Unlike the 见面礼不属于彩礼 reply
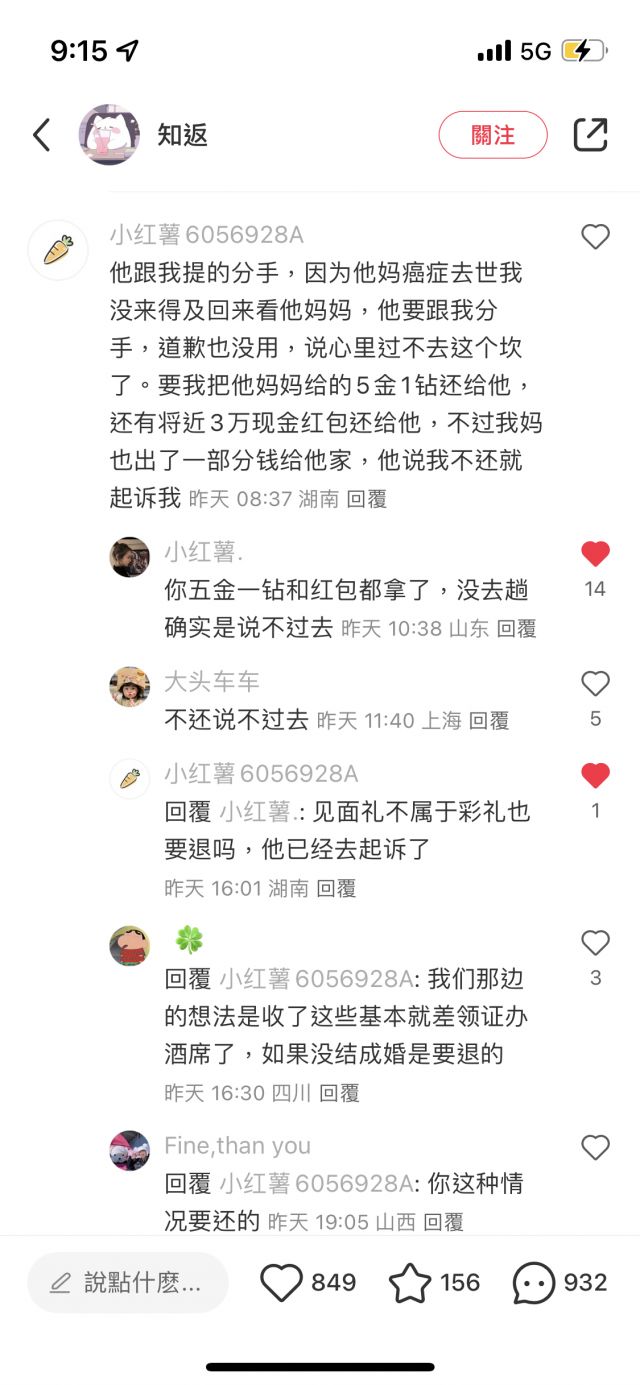This screenshot has width=640, height=1385. (x=595, y=776)
